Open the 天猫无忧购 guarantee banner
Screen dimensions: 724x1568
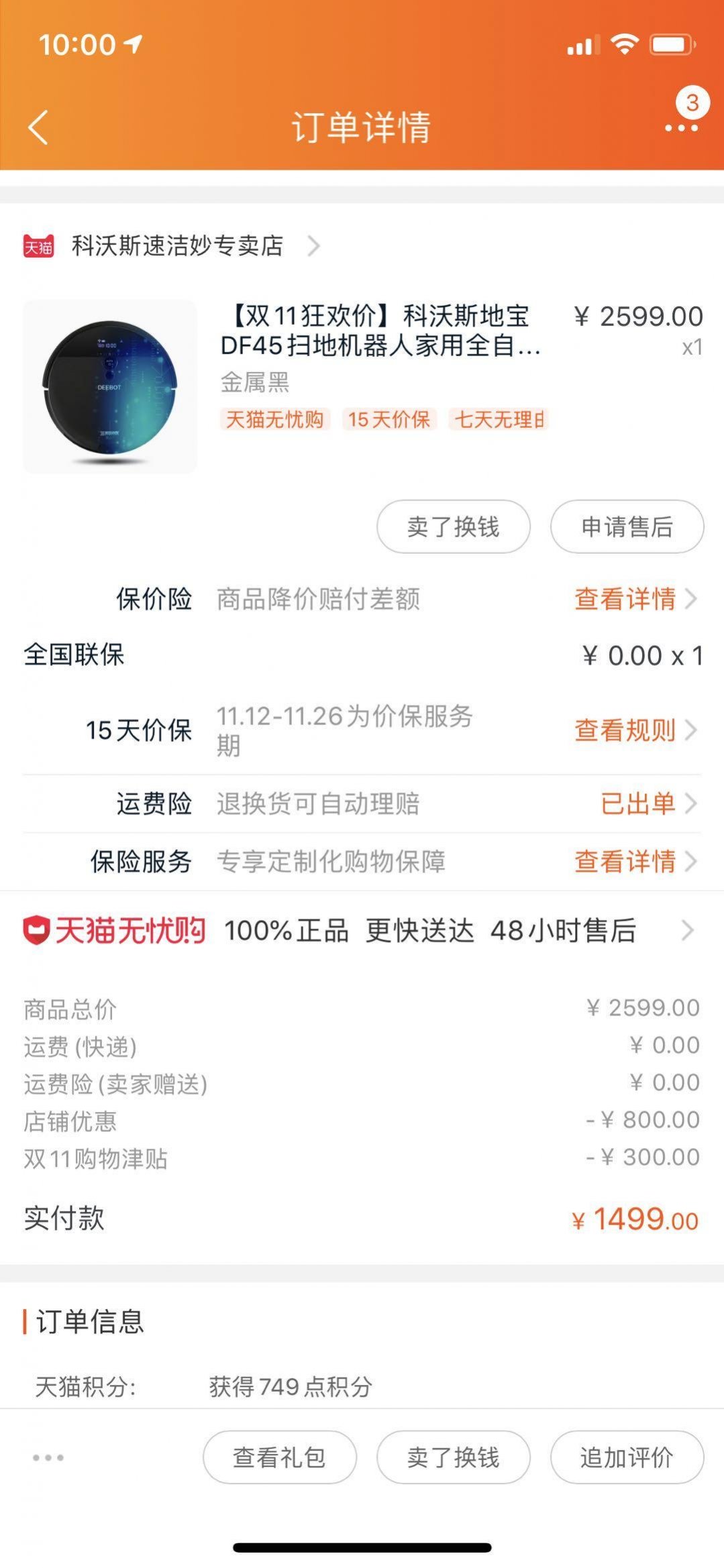tap(362, 930)
